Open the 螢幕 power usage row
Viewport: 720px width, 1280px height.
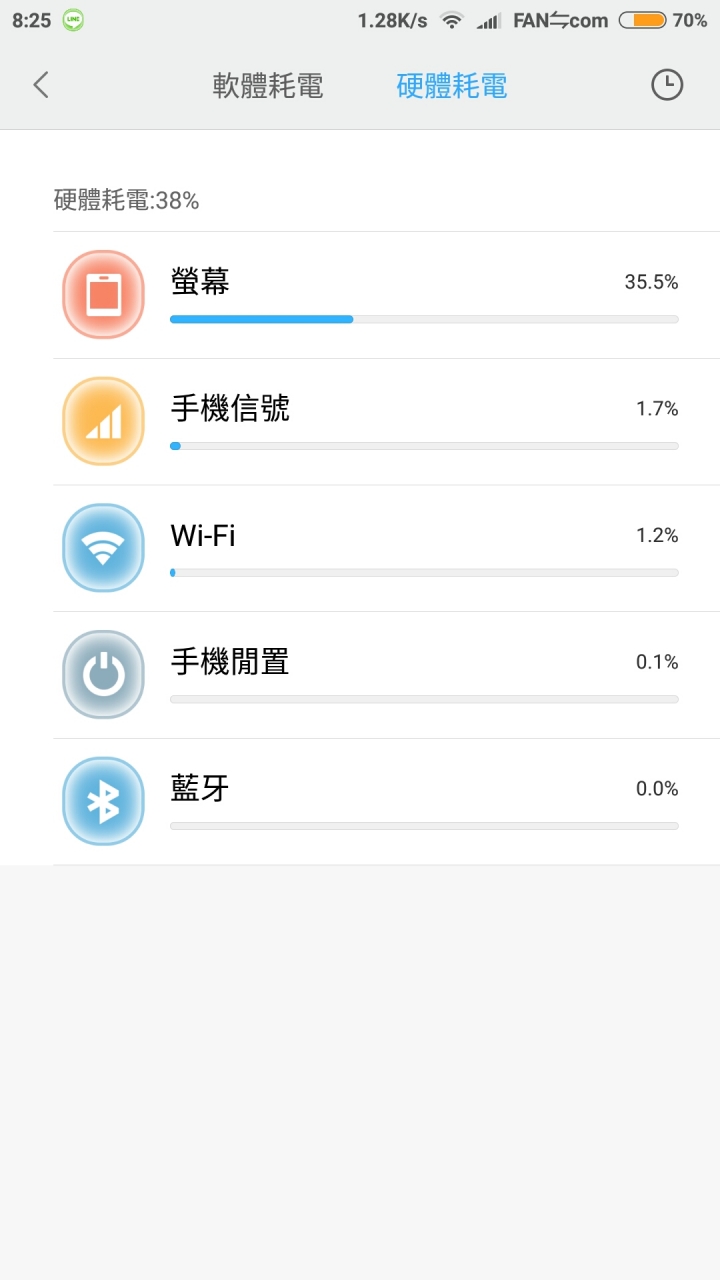tap(387, 295)
